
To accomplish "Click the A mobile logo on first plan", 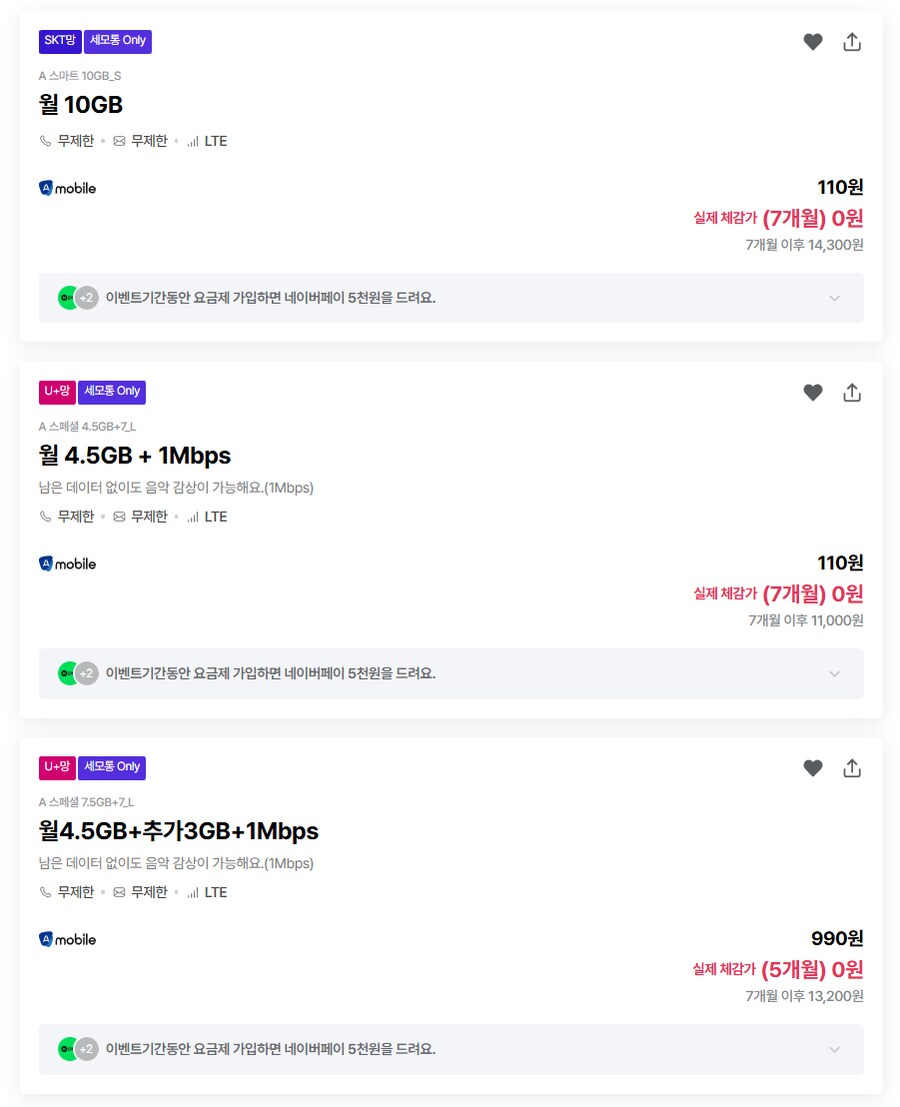I will (x=66, y=188).
